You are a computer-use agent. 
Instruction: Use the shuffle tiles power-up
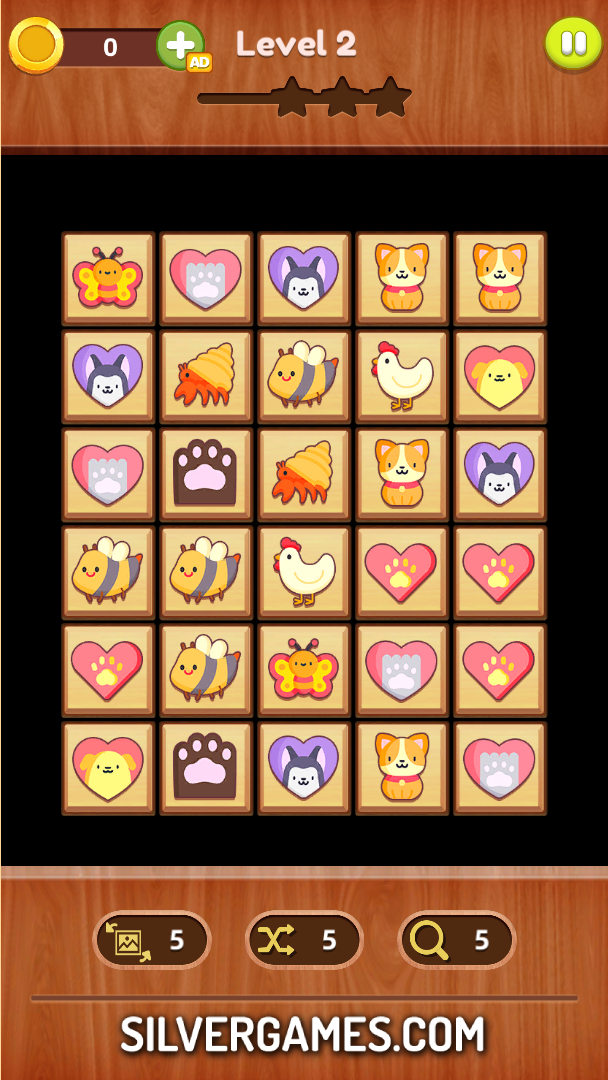point(303,940)
